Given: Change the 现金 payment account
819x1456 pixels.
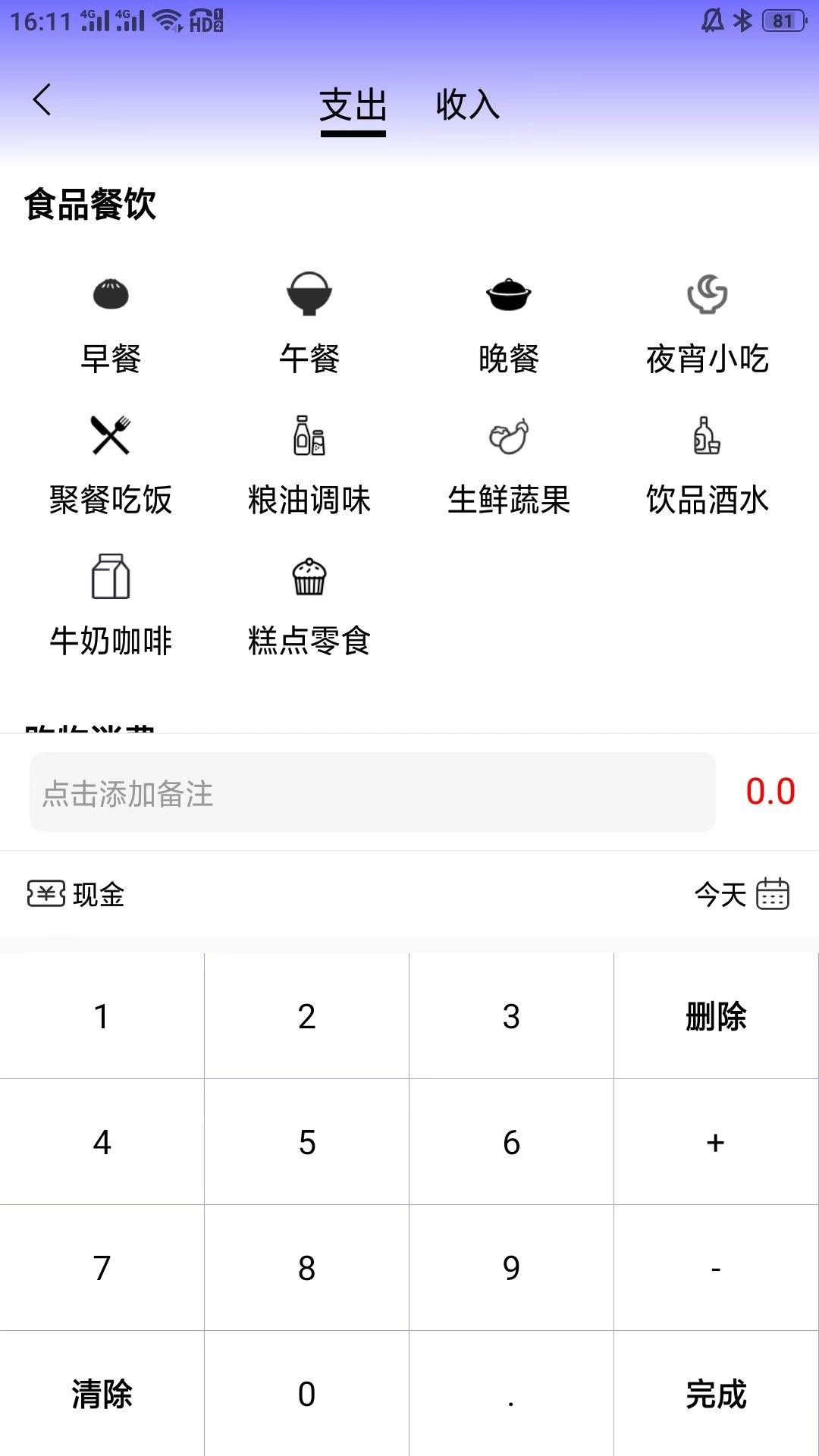Looking at the screenshot, I should [76, 895].
